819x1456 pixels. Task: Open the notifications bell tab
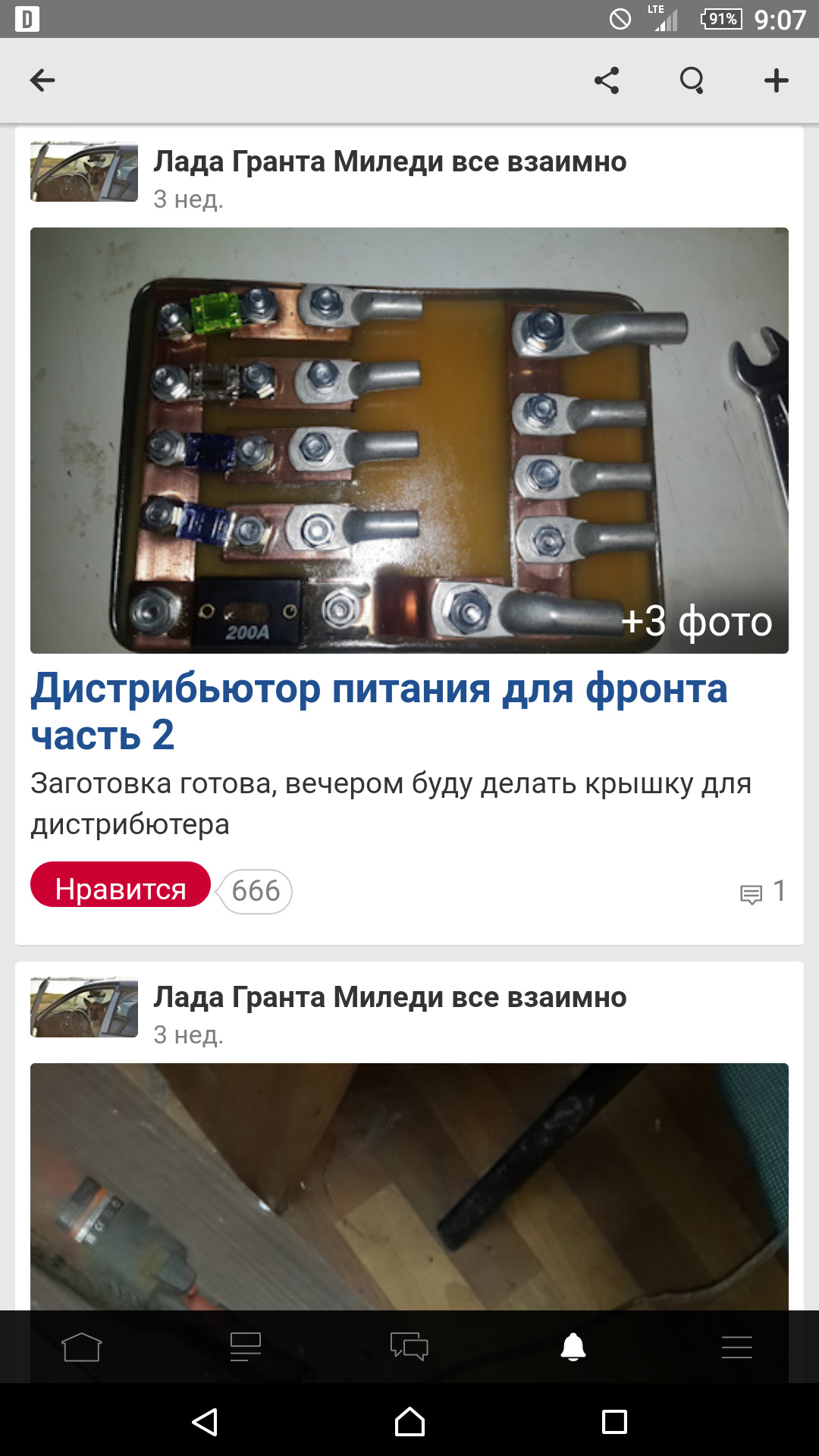(x=573, y=1347)
